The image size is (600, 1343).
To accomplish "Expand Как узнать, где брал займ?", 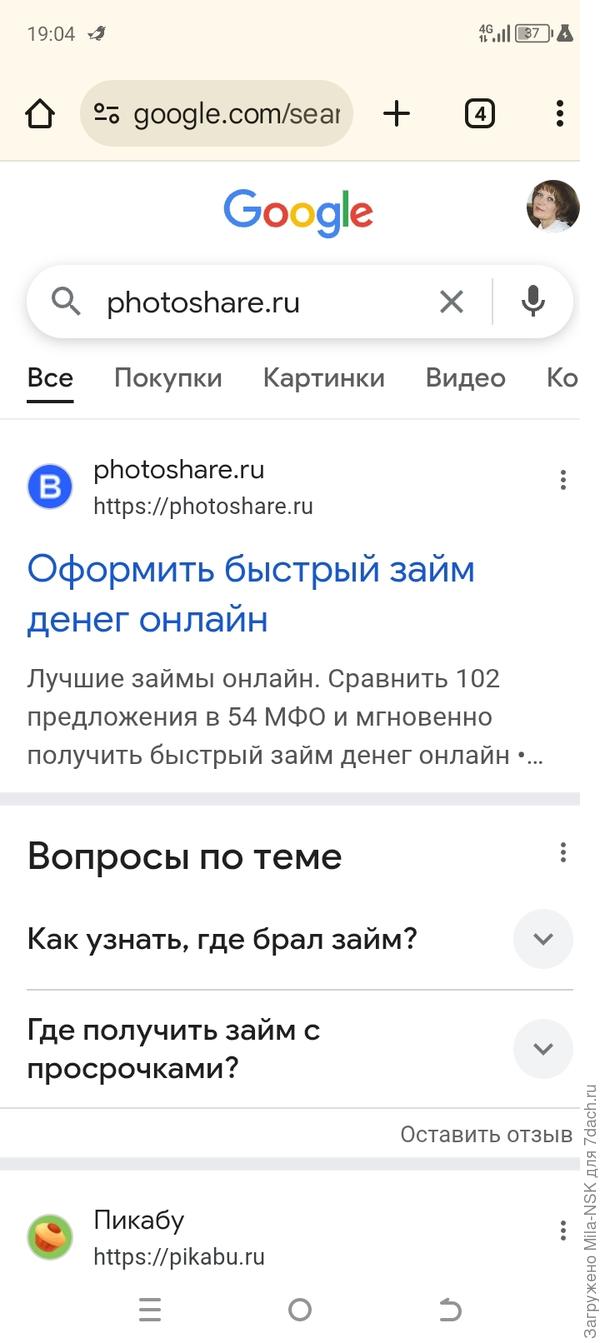I will coord(543,939).
